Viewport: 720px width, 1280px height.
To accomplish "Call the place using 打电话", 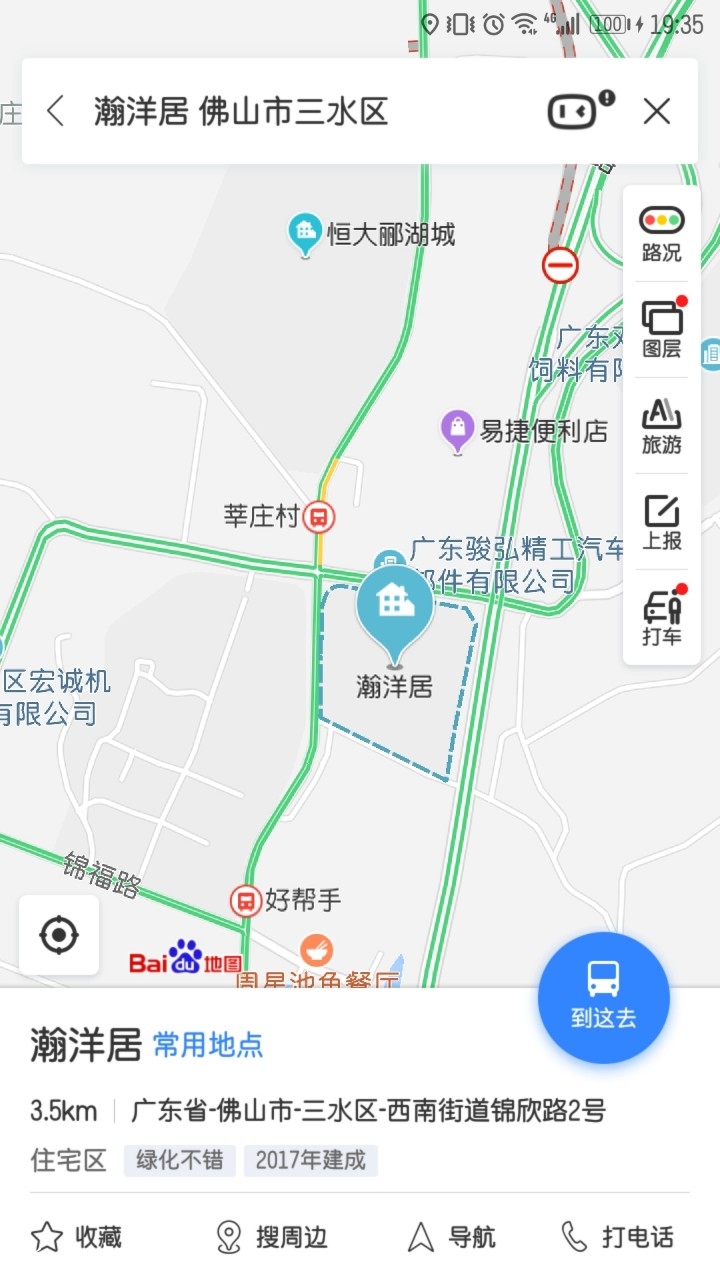I will pos(617,1237).
